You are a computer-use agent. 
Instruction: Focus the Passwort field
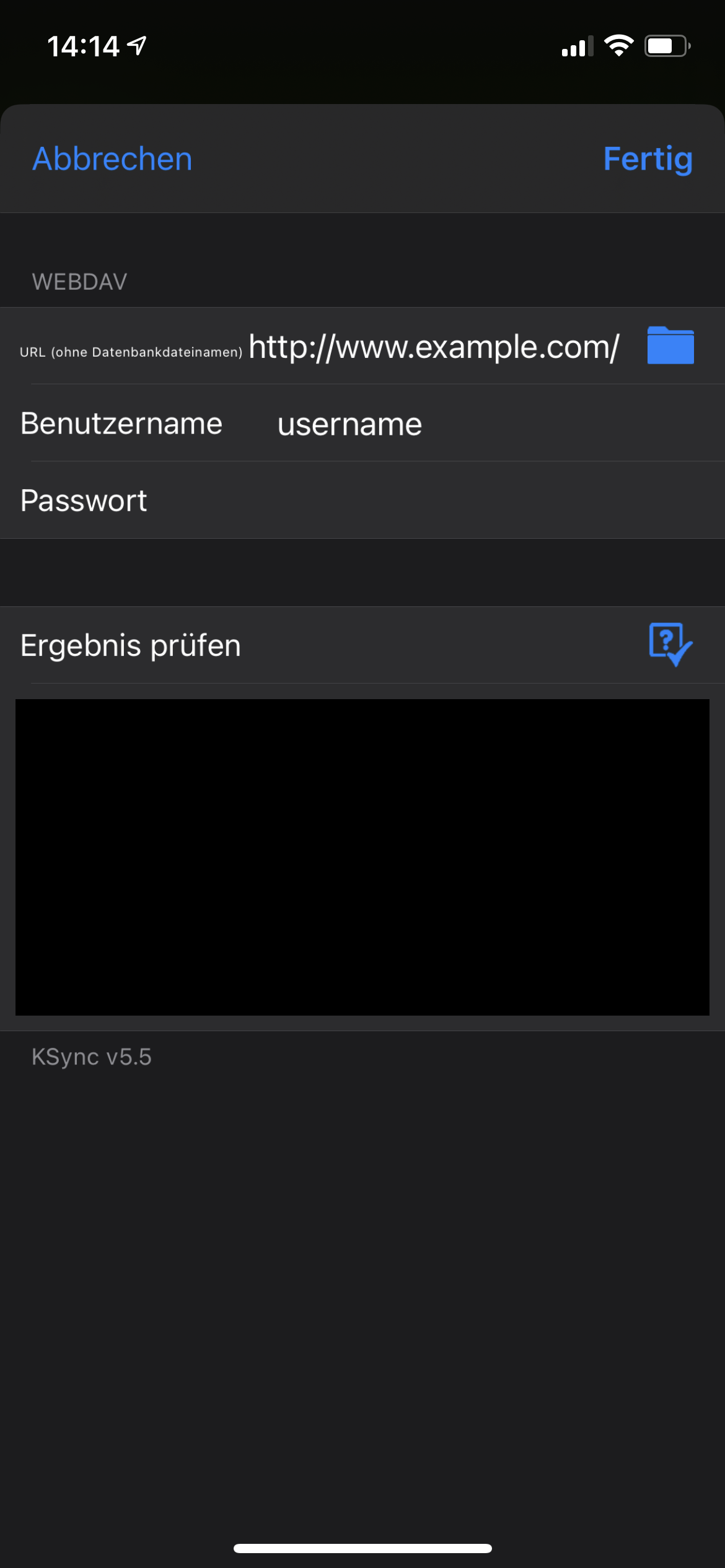pos(434,500)
